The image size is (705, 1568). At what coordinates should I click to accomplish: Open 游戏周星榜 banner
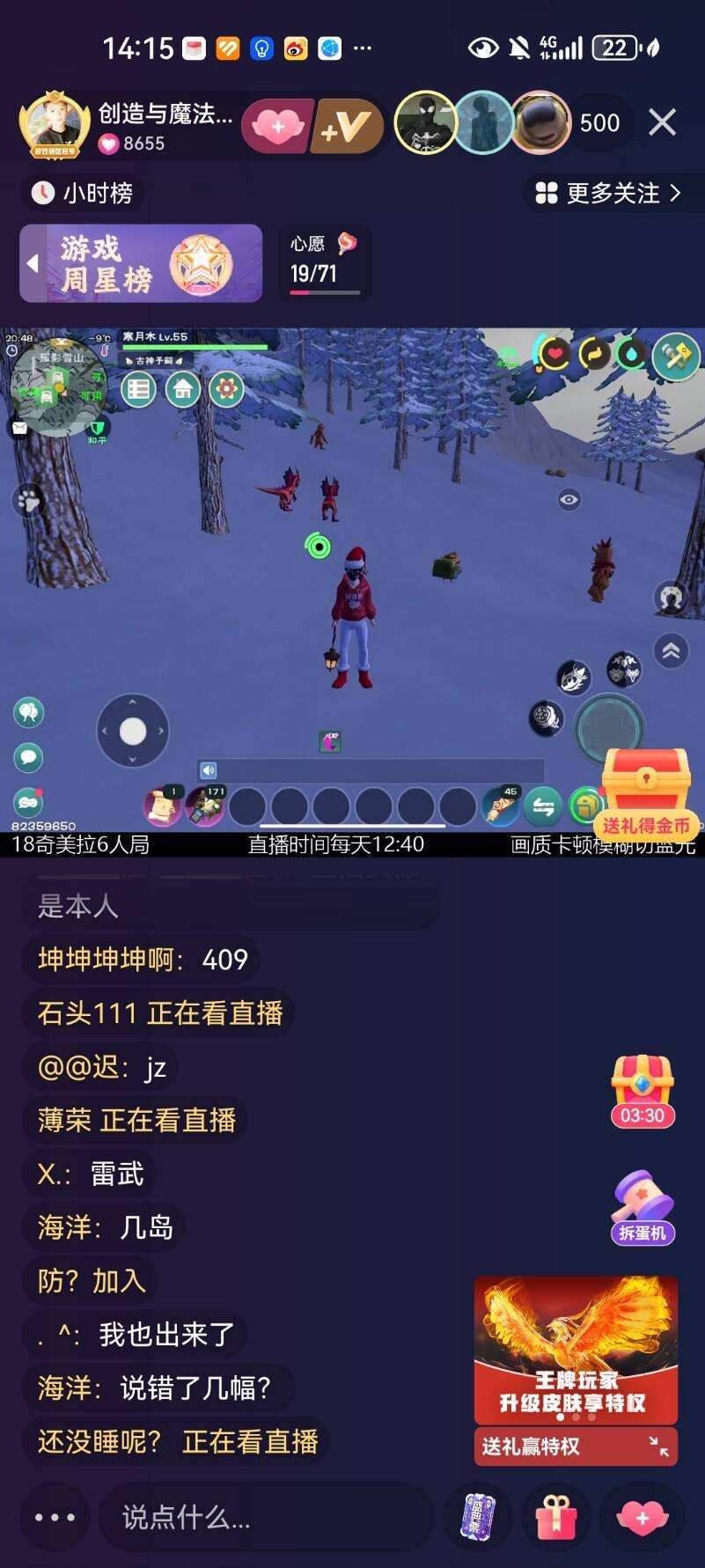coord(143,263)
